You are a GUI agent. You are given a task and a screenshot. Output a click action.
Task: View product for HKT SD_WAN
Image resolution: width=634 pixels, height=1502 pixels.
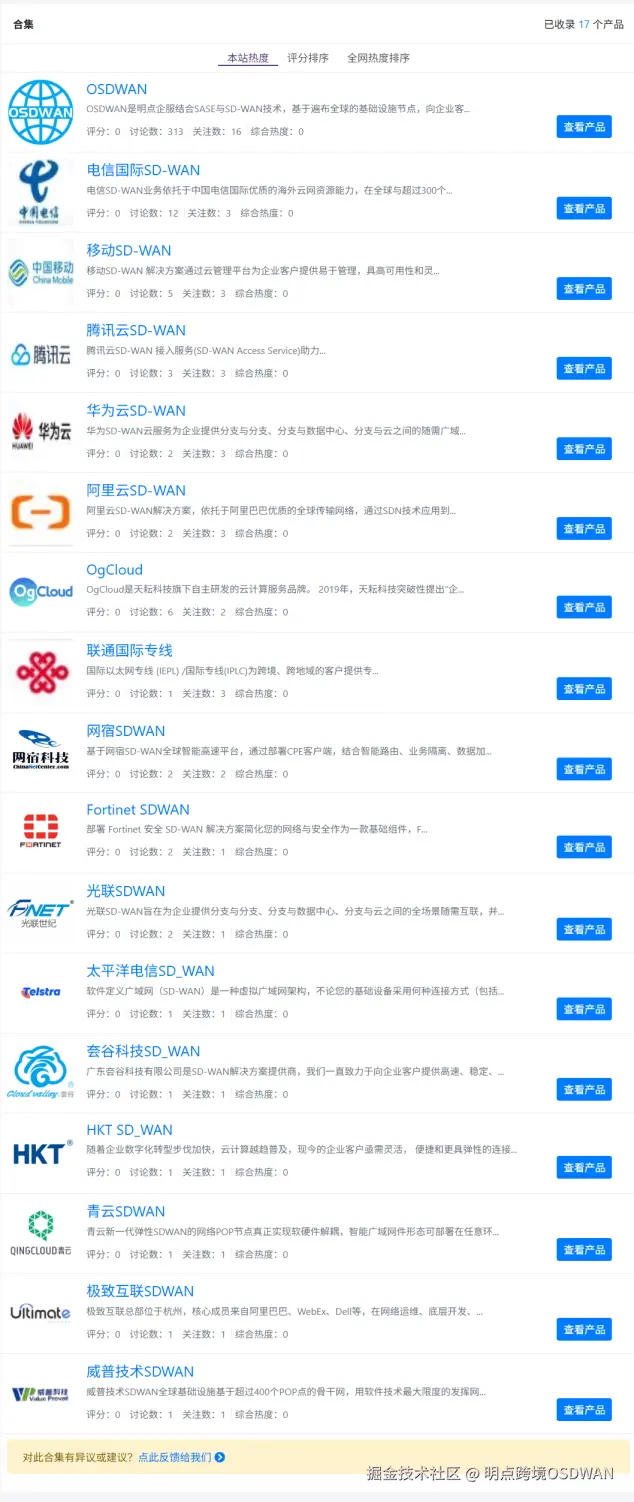[584, 1168]
